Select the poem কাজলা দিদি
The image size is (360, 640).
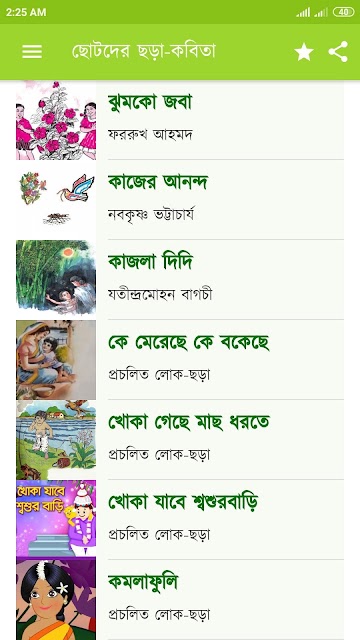tap(180, 280)
